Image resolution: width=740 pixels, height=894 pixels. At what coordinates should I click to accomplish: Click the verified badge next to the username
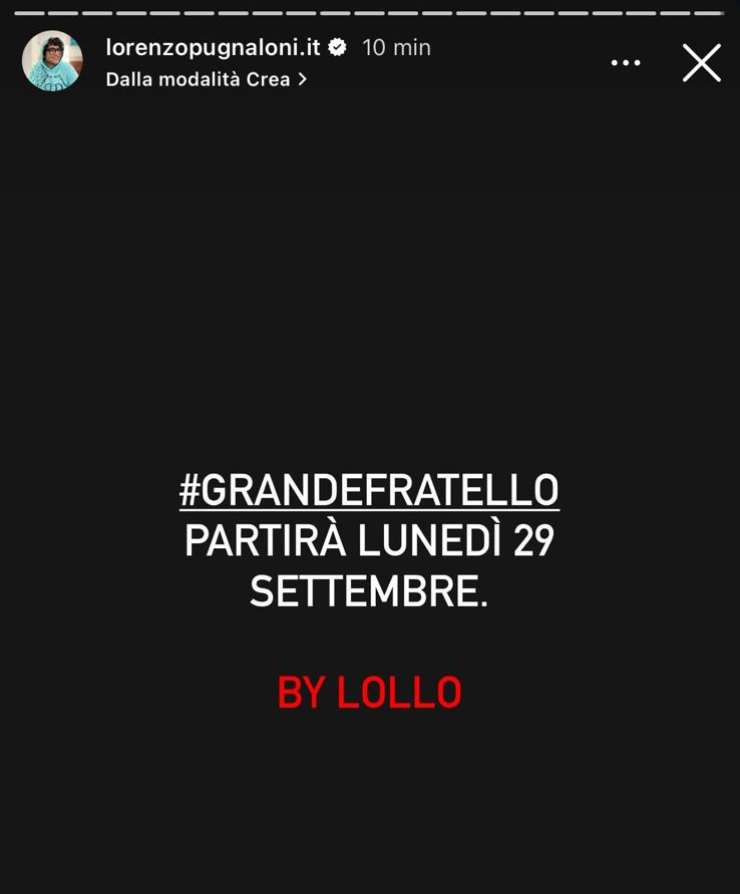339,44
